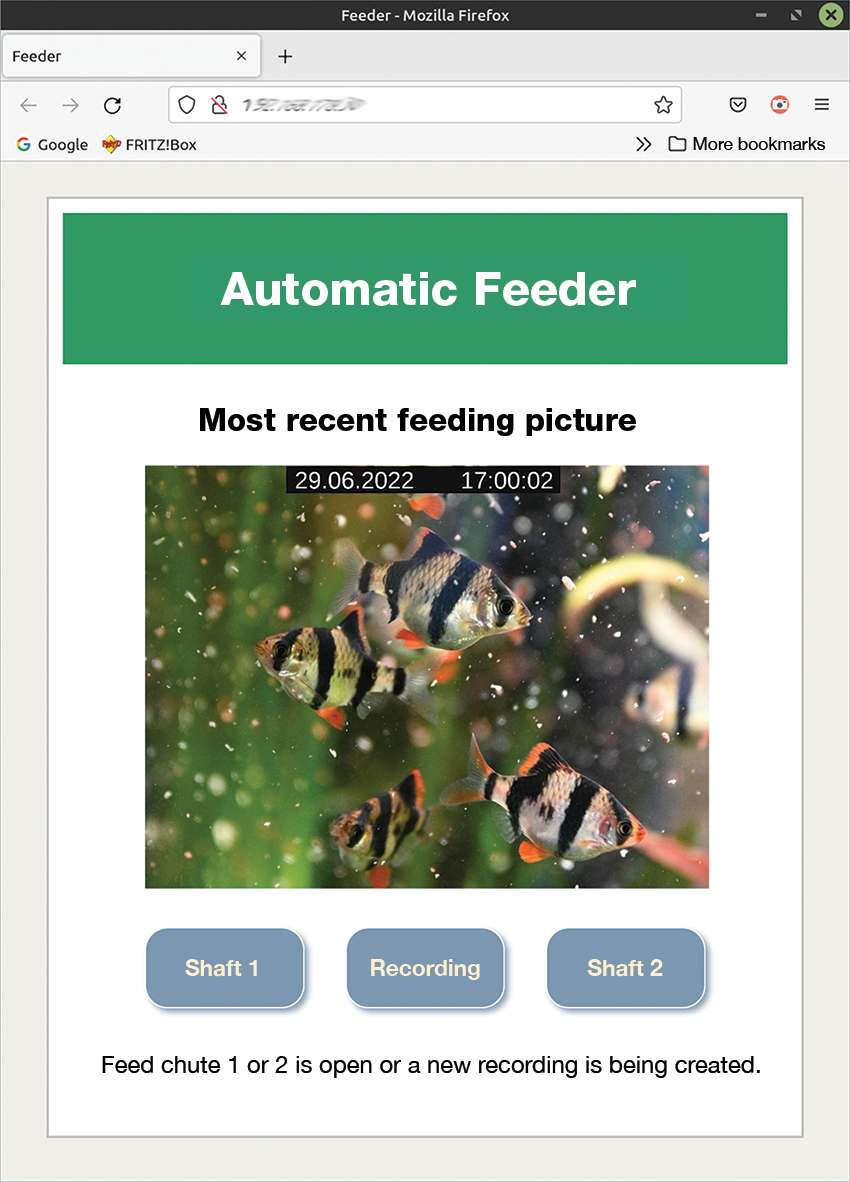The height and width of the screenshot is (1182, 850).
Task: Close the Firefox window
Action: click(x=830, y=15)
